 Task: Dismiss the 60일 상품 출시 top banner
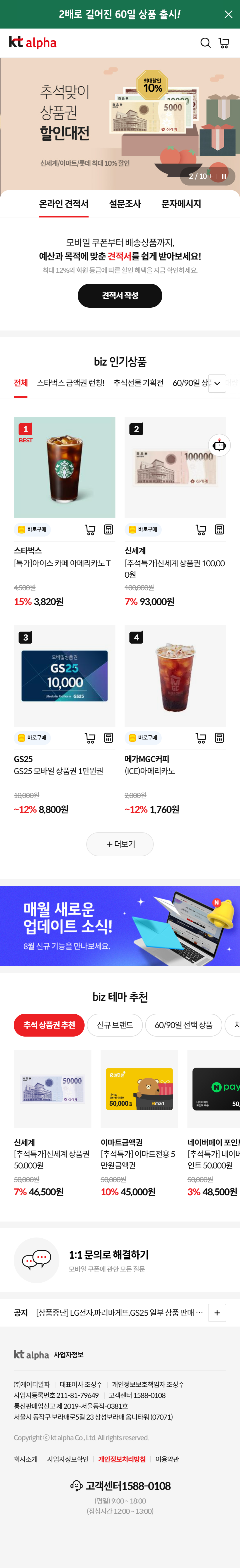(228, 14)
